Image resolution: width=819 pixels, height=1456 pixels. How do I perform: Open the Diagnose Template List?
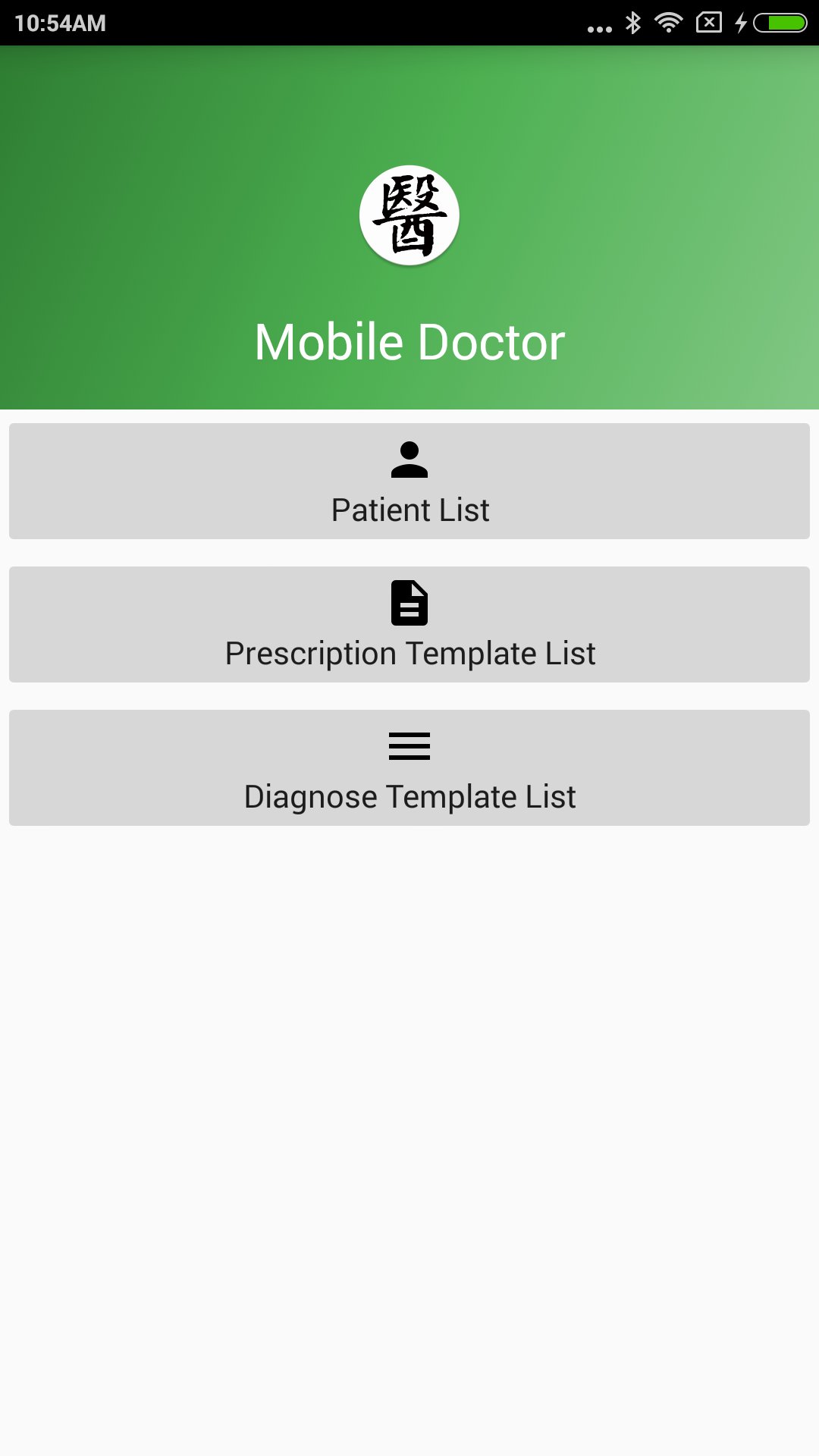409,767
